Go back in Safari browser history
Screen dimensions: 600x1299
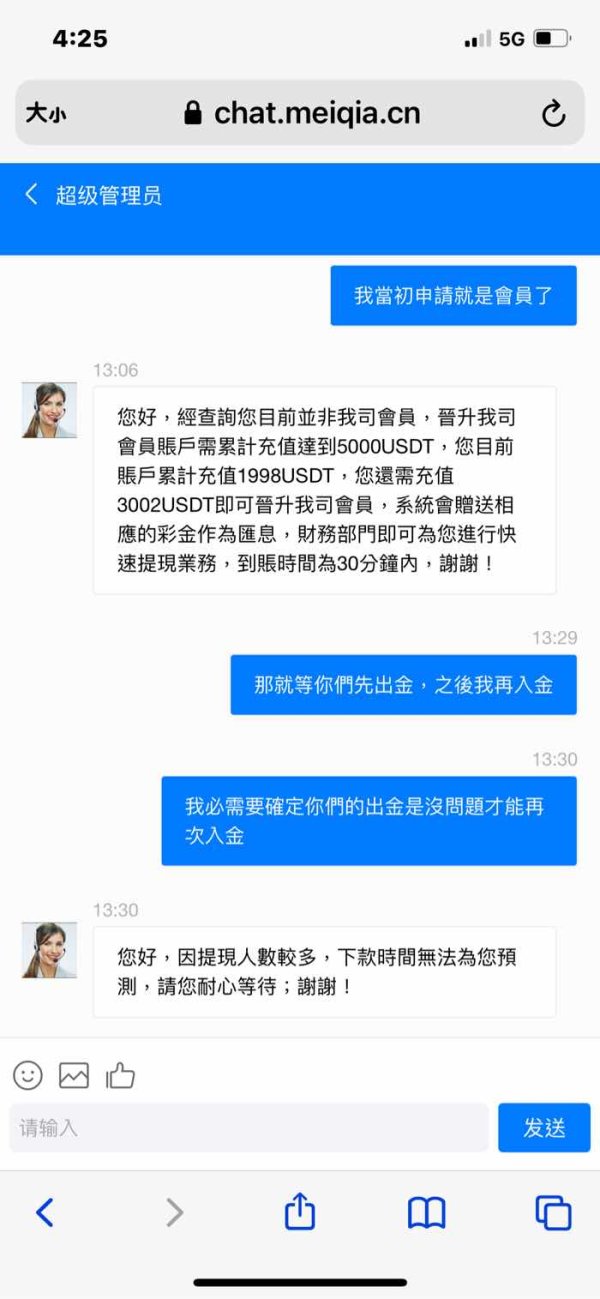[44, 1213]
